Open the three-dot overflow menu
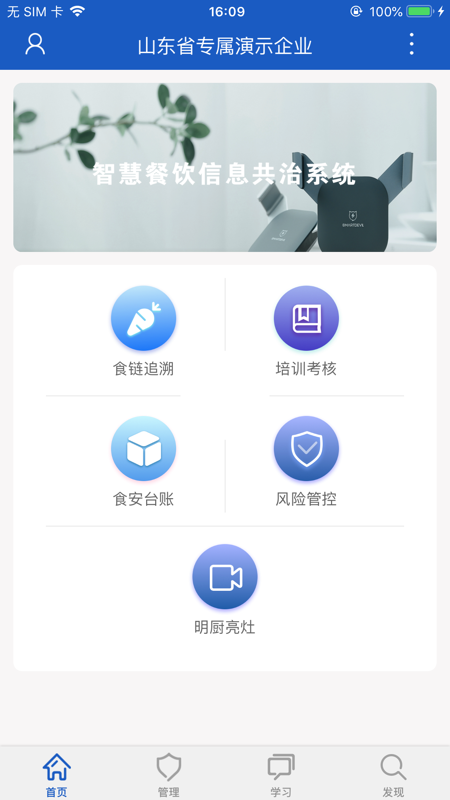 412,44
